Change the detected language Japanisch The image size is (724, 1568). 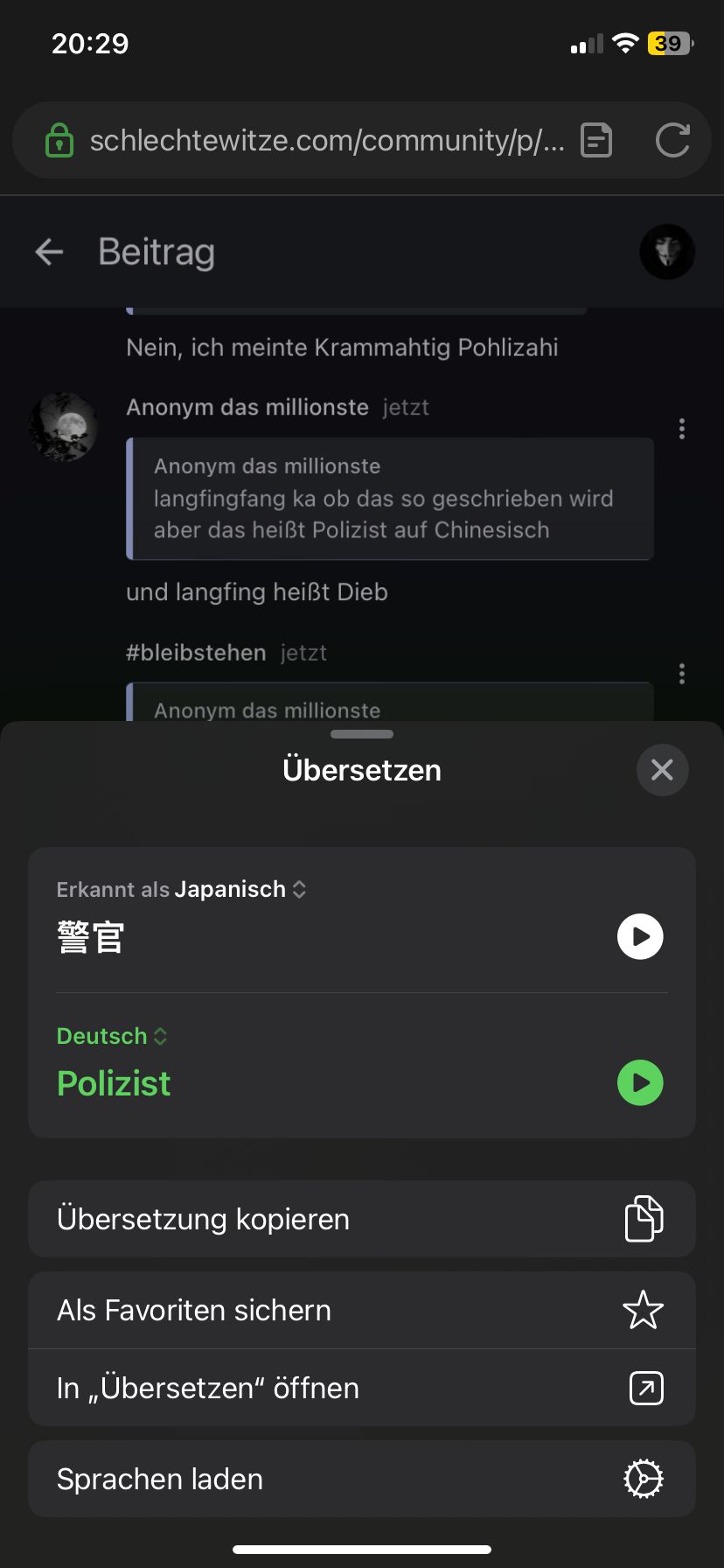tap(240, 890)
